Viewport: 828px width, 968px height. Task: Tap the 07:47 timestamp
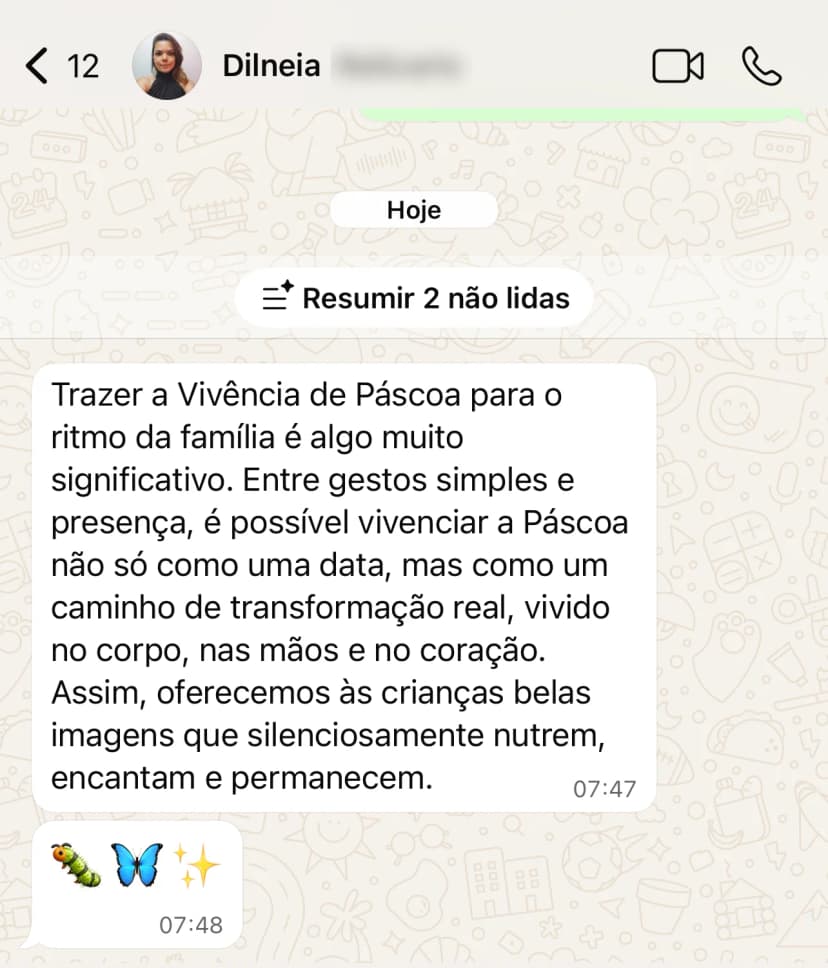(x=605, y=789)
